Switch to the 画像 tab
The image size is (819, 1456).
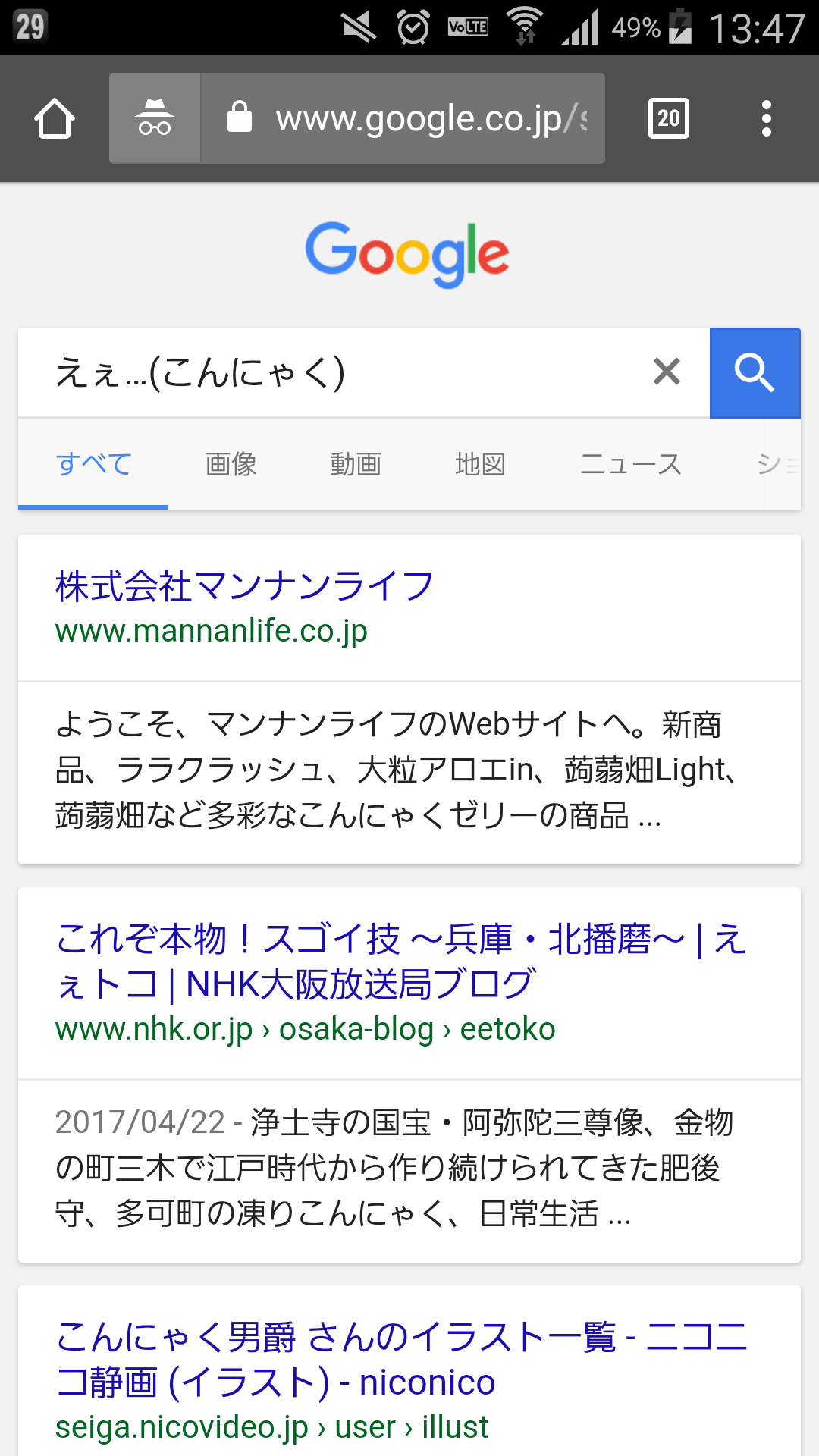pos(231,463)
